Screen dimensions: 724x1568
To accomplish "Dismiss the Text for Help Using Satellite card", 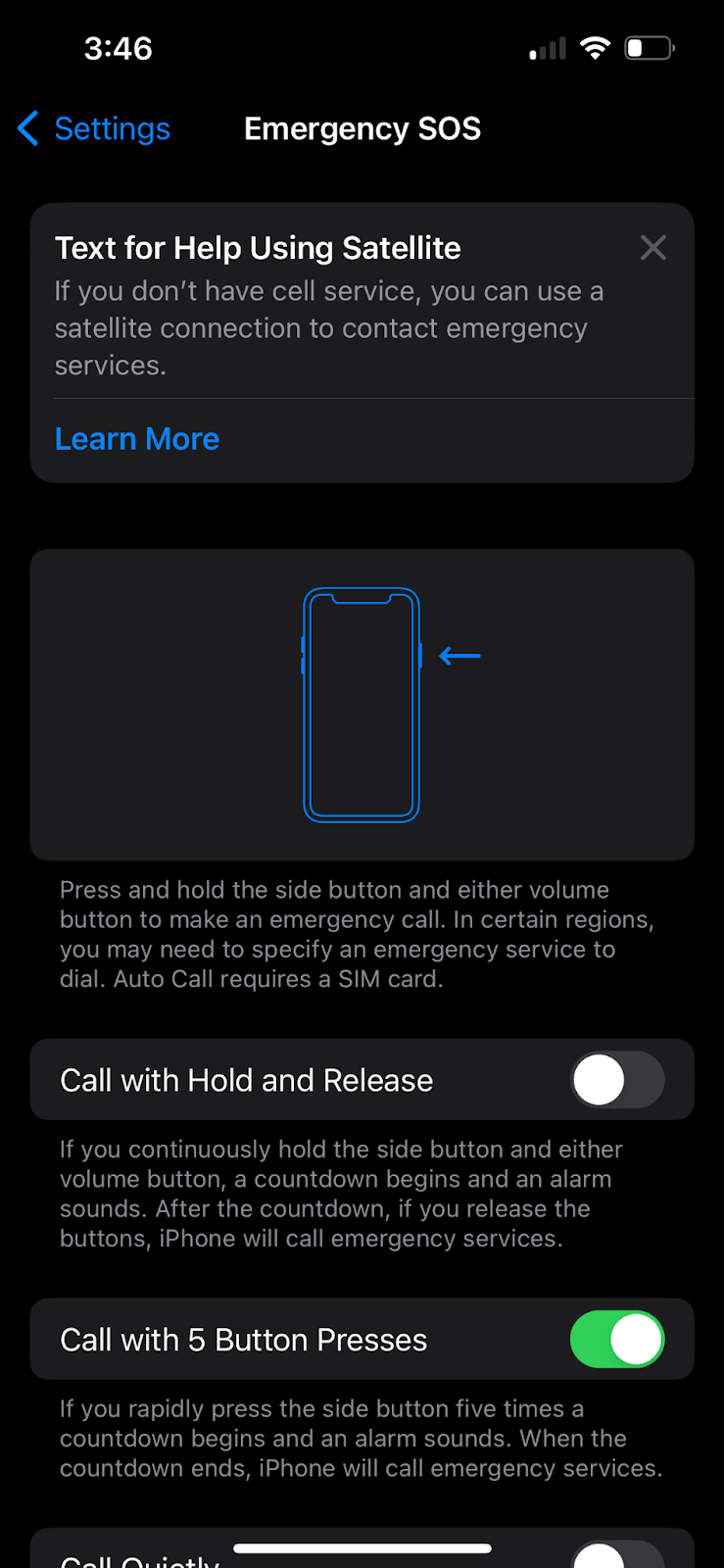I will (x=652, y=248).
